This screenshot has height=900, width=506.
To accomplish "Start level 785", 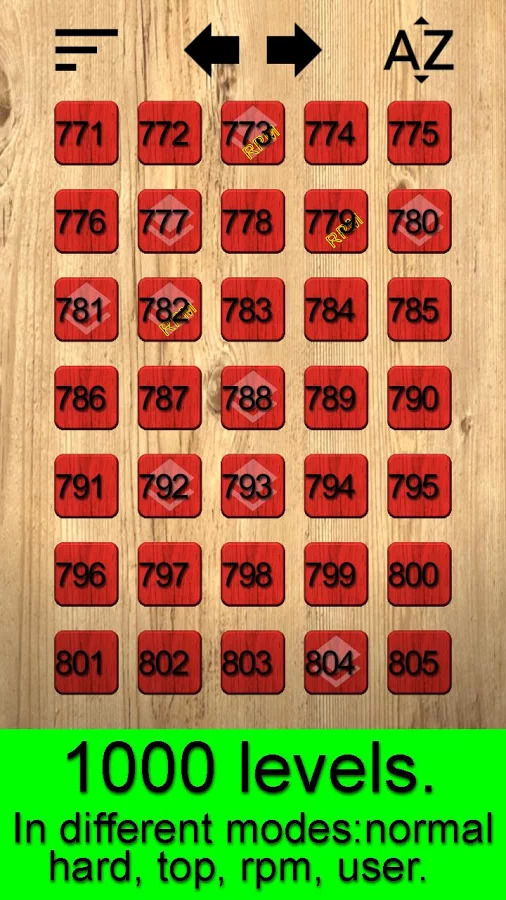I will pyautogui.click(x=419, y=309).
